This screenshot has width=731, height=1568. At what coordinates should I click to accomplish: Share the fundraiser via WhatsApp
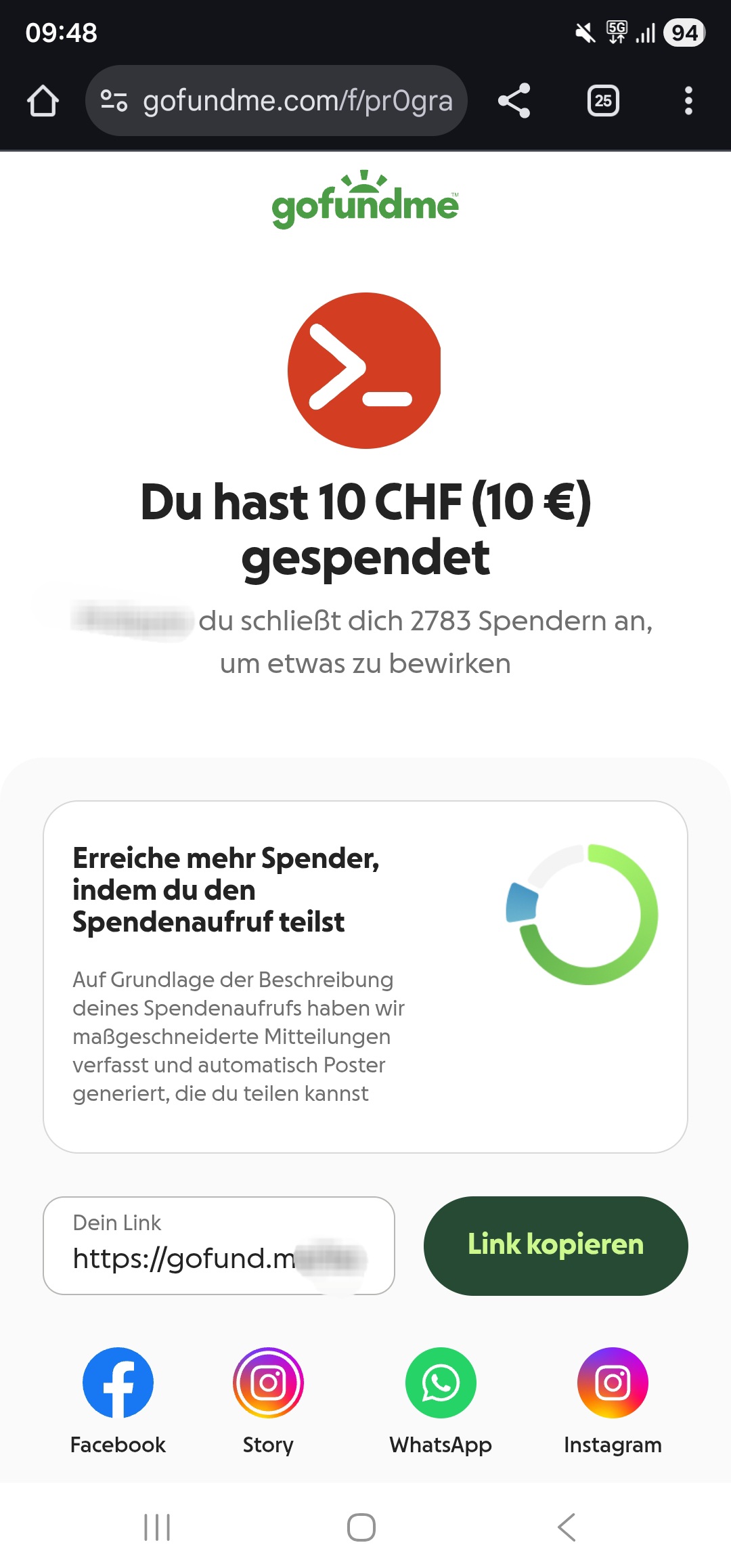pos(441,1382)
